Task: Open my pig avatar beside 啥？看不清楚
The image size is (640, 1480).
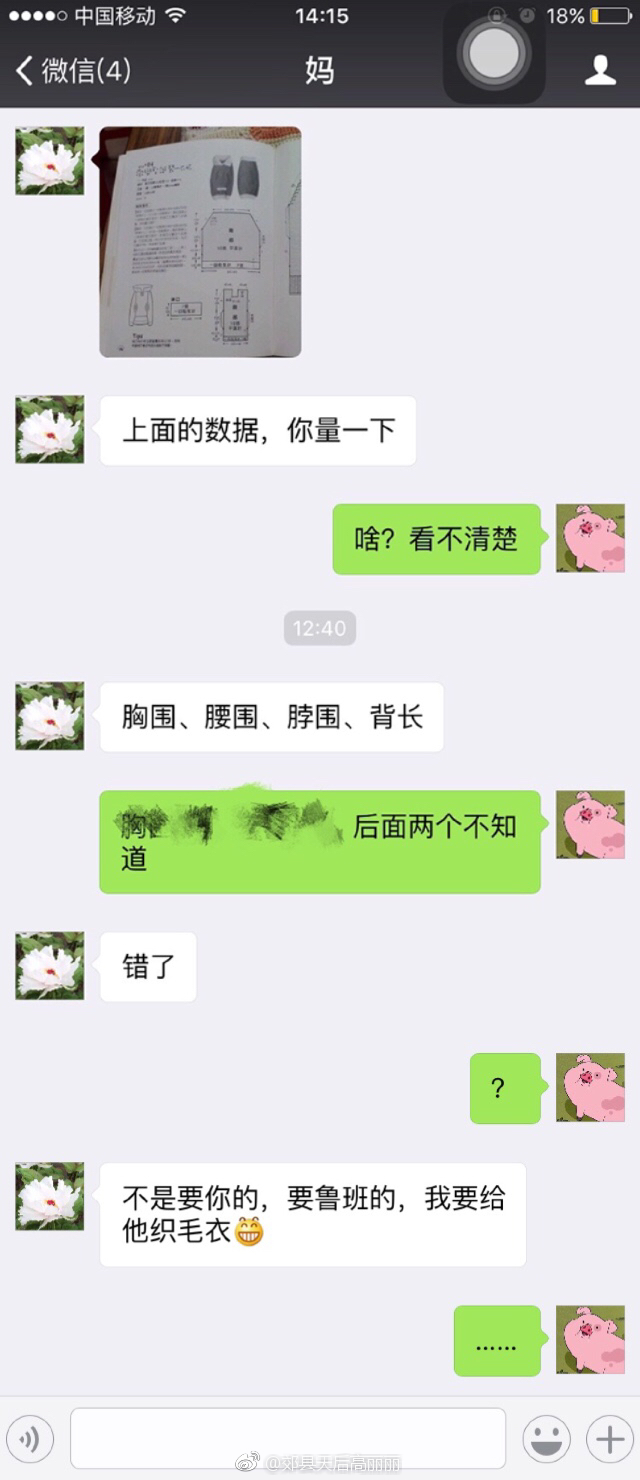Action: coord(590,538)
